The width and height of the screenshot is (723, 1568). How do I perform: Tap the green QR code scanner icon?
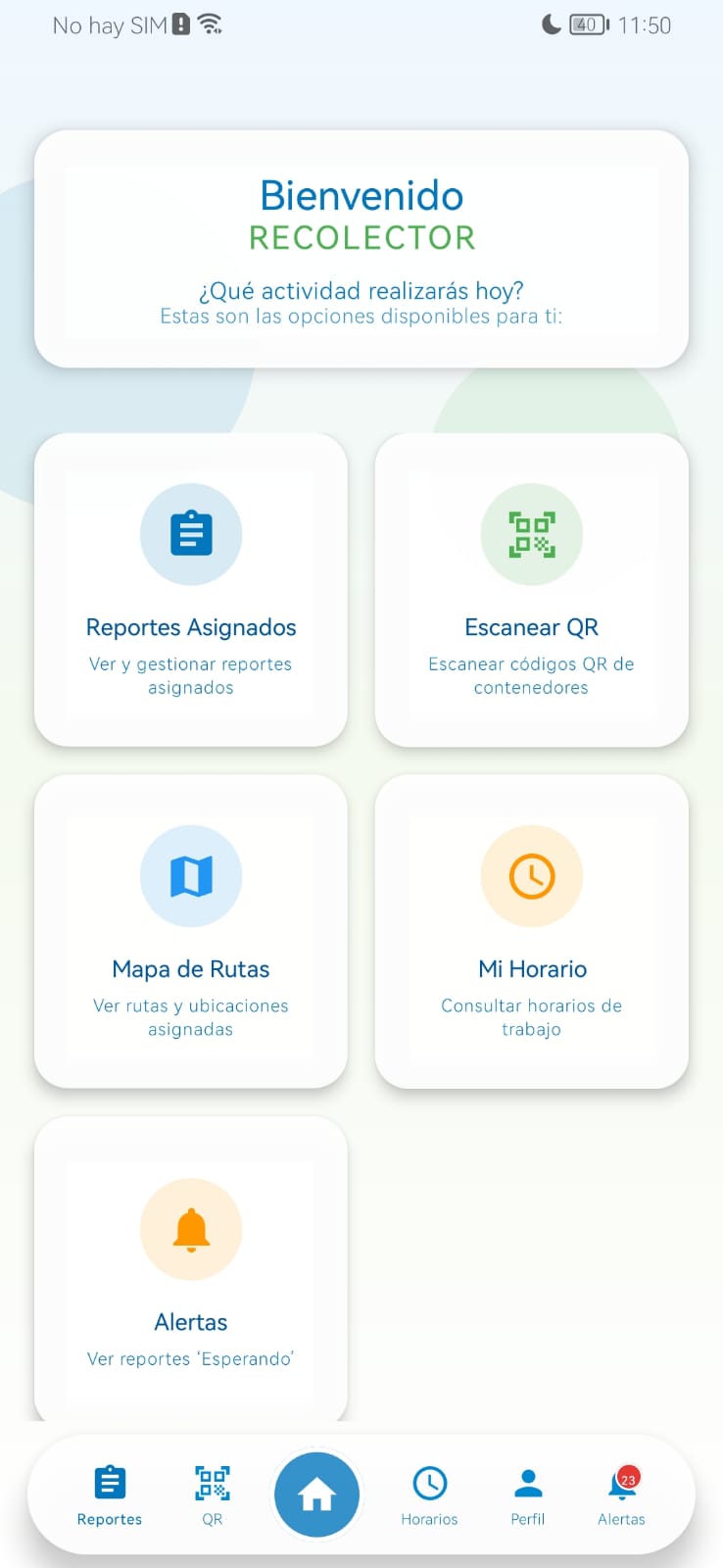pos(531,534)
